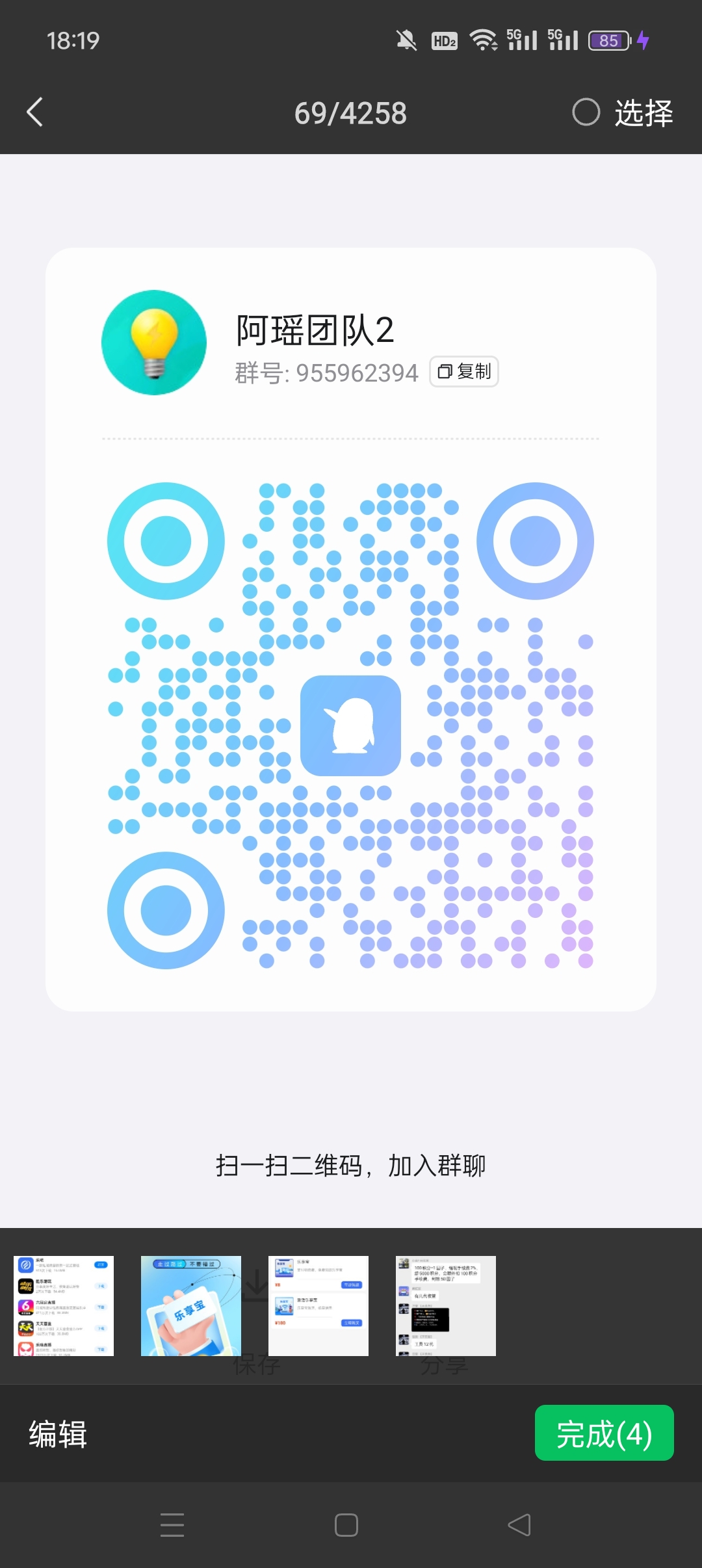This screenshot has width=702, height=1568.
Task: Open recent apps from navigation bar
Action: pyautogui.click(x=172, y=1525)
